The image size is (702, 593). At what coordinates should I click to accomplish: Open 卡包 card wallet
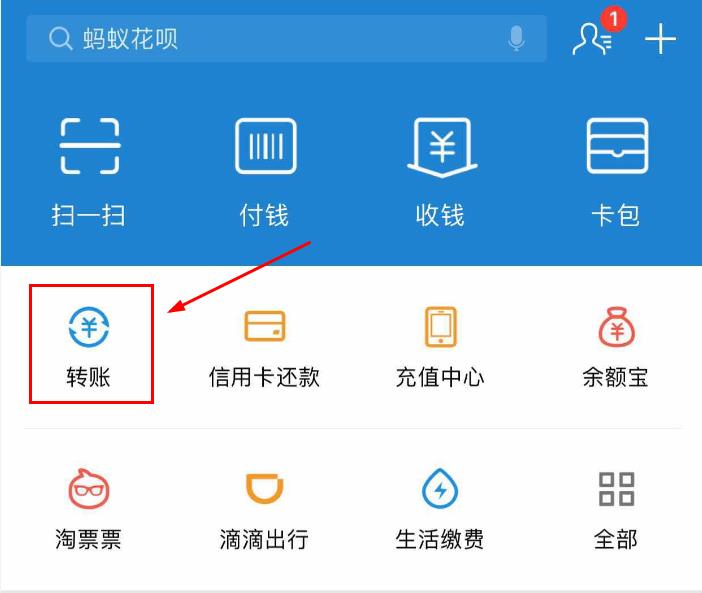[616, 168]
